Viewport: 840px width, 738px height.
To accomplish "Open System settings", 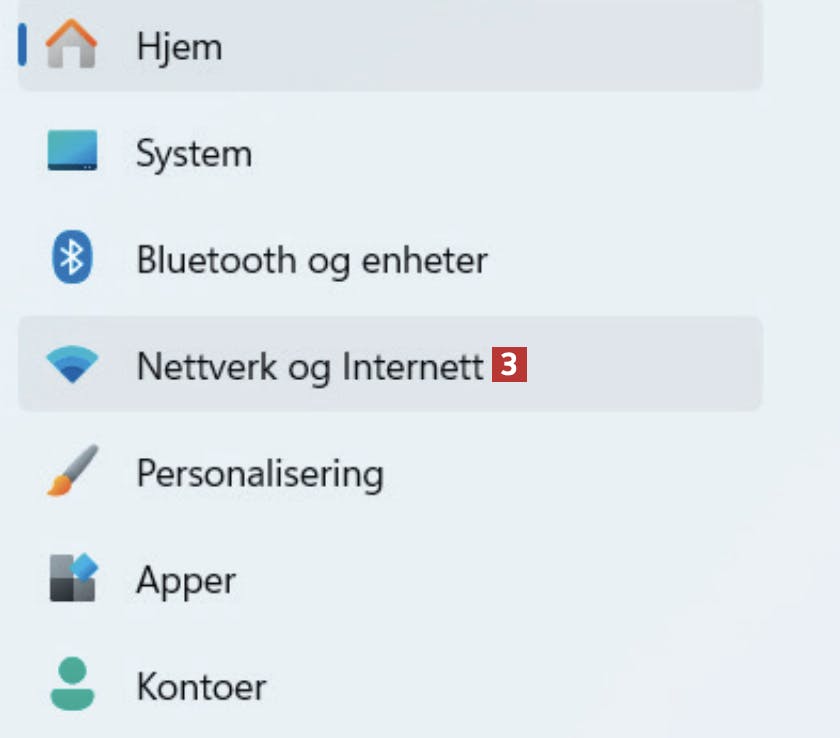I will 194,154.
